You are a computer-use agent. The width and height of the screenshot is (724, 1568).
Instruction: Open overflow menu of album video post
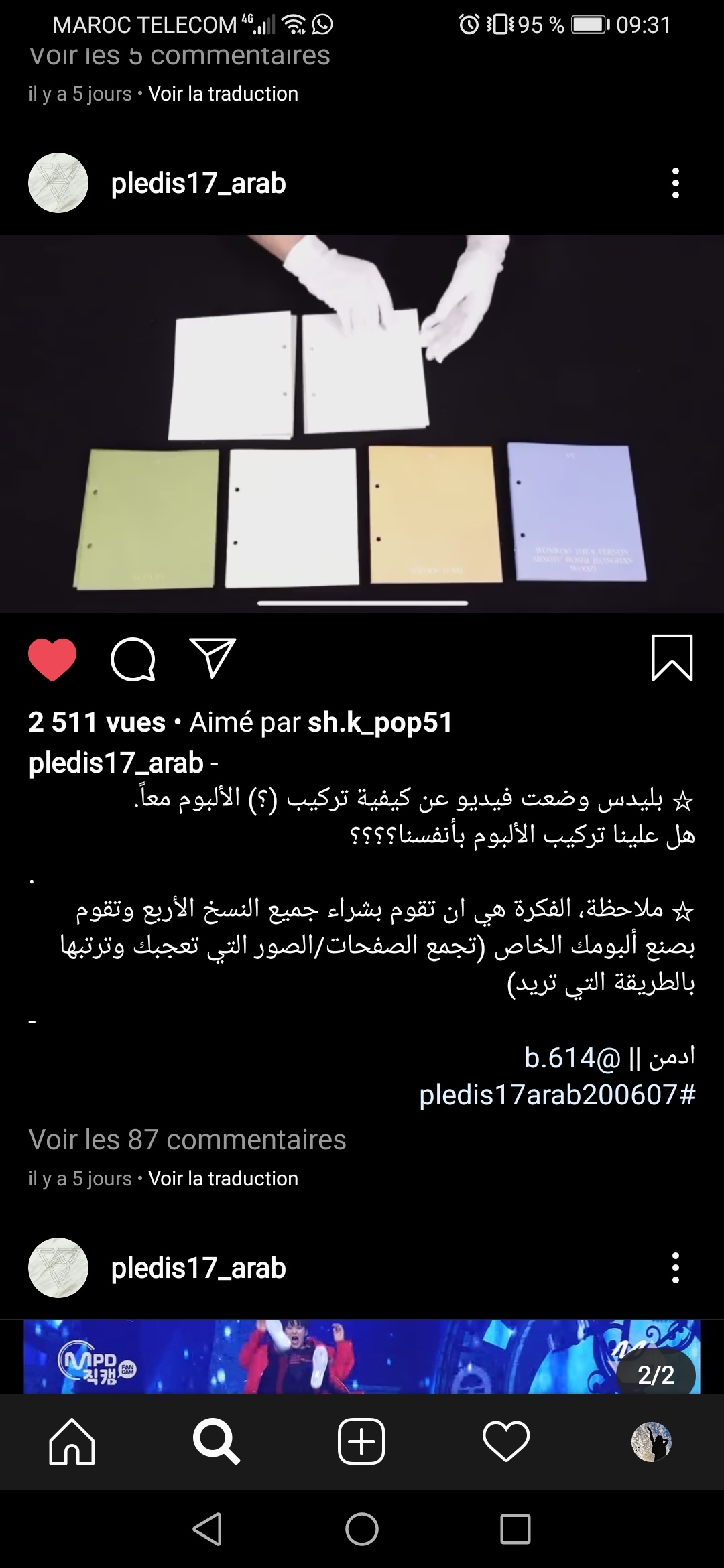pos(675,183)
